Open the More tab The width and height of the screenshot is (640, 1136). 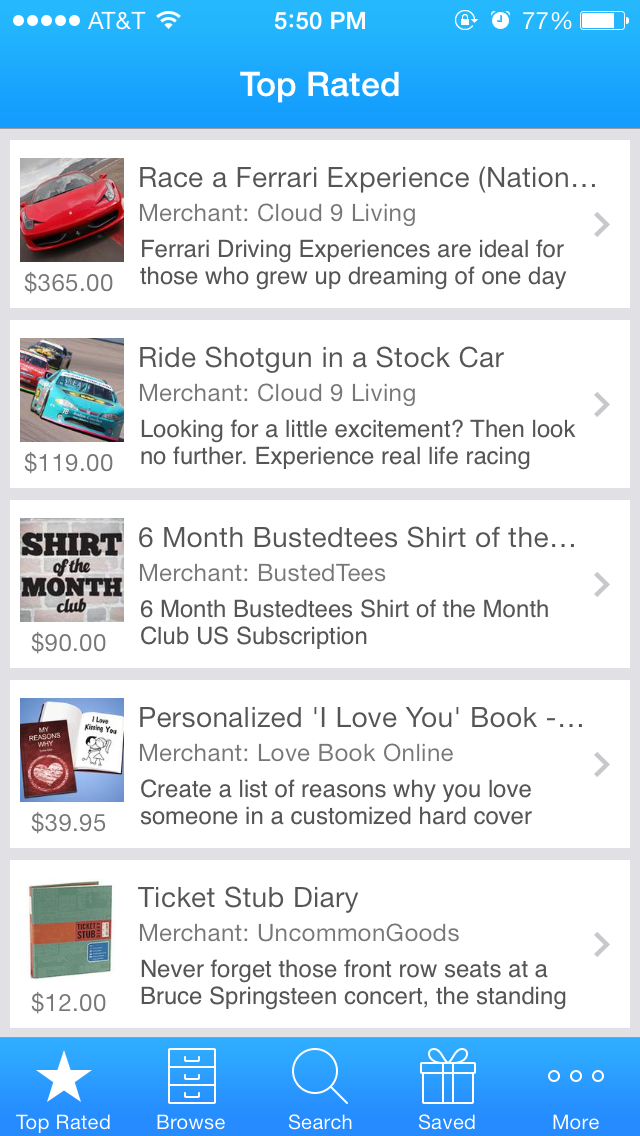(x=576, y=1088)
